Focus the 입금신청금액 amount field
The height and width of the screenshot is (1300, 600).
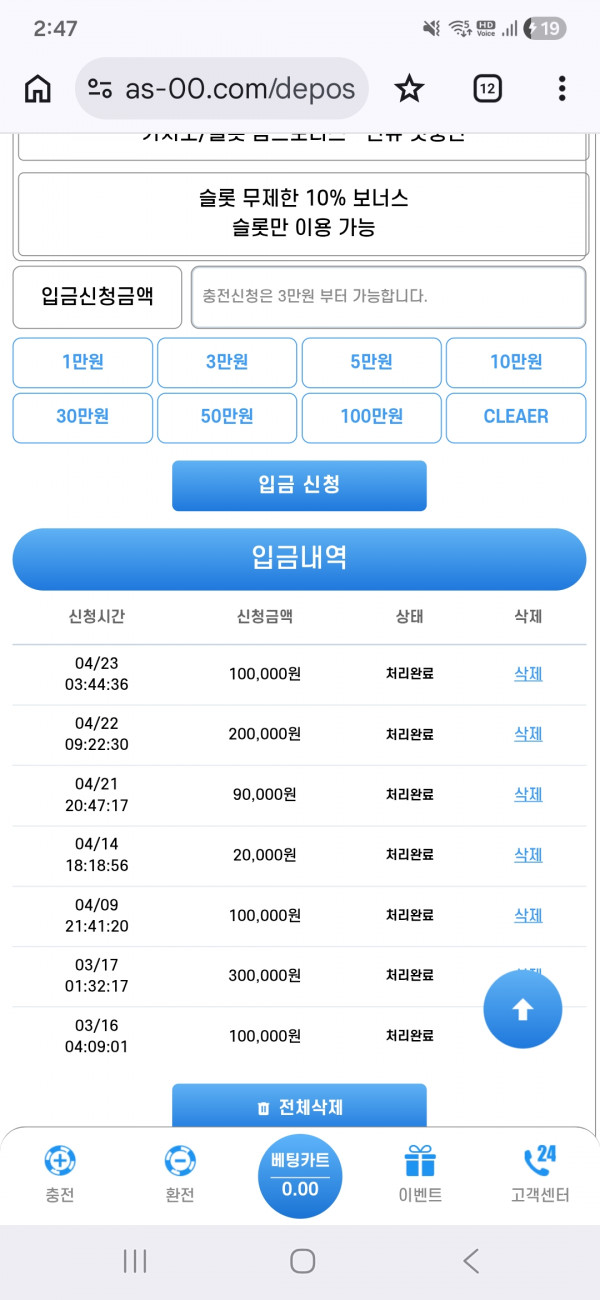click(388, 297)
